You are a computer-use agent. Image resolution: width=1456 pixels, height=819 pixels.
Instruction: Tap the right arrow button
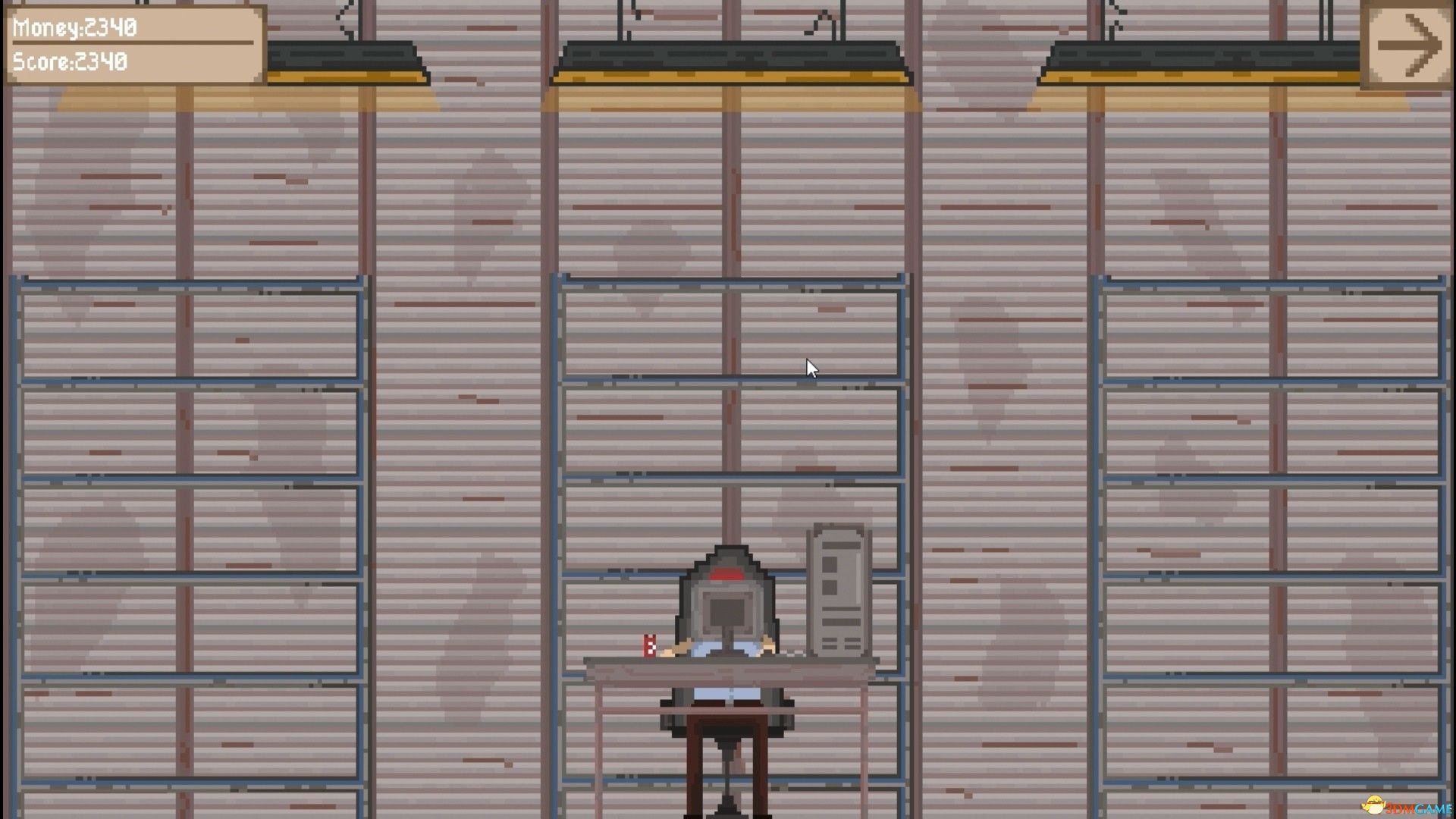tap(1408, 45)
